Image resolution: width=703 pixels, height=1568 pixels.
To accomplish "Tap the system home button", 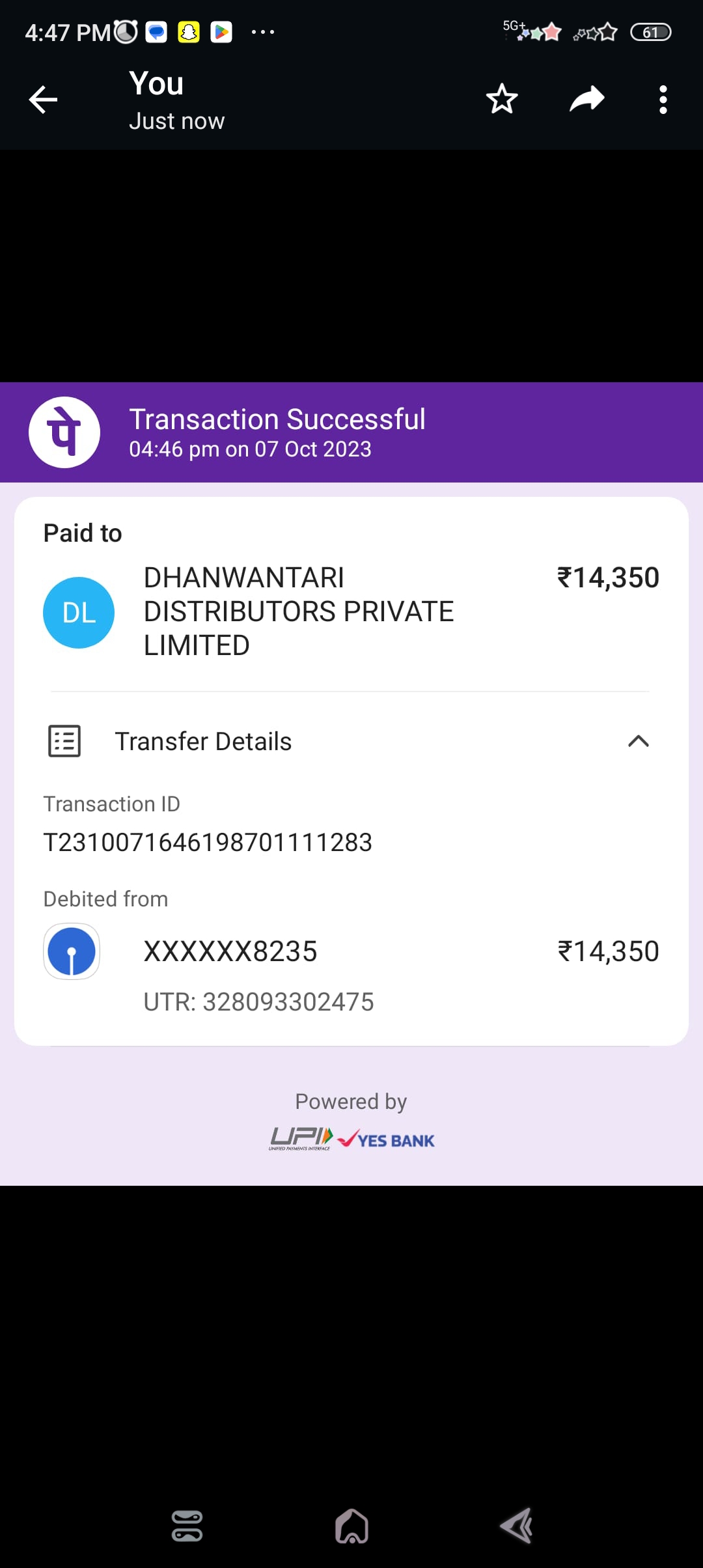I will pyautogui.click(x=351, y=1526).
